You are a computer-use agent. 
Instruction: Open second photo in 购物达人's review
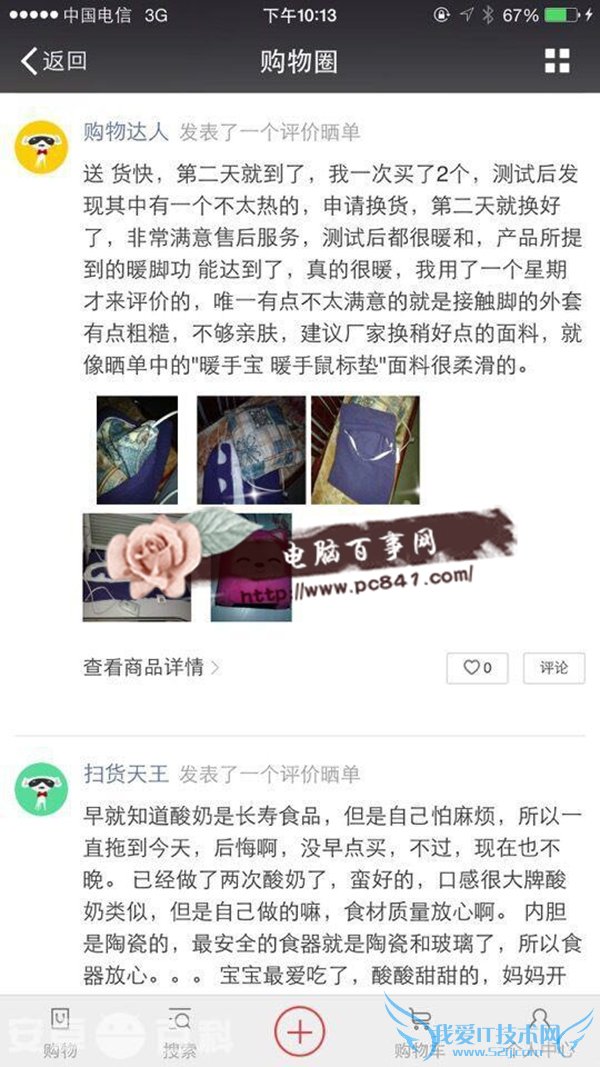tap(250, 450)
